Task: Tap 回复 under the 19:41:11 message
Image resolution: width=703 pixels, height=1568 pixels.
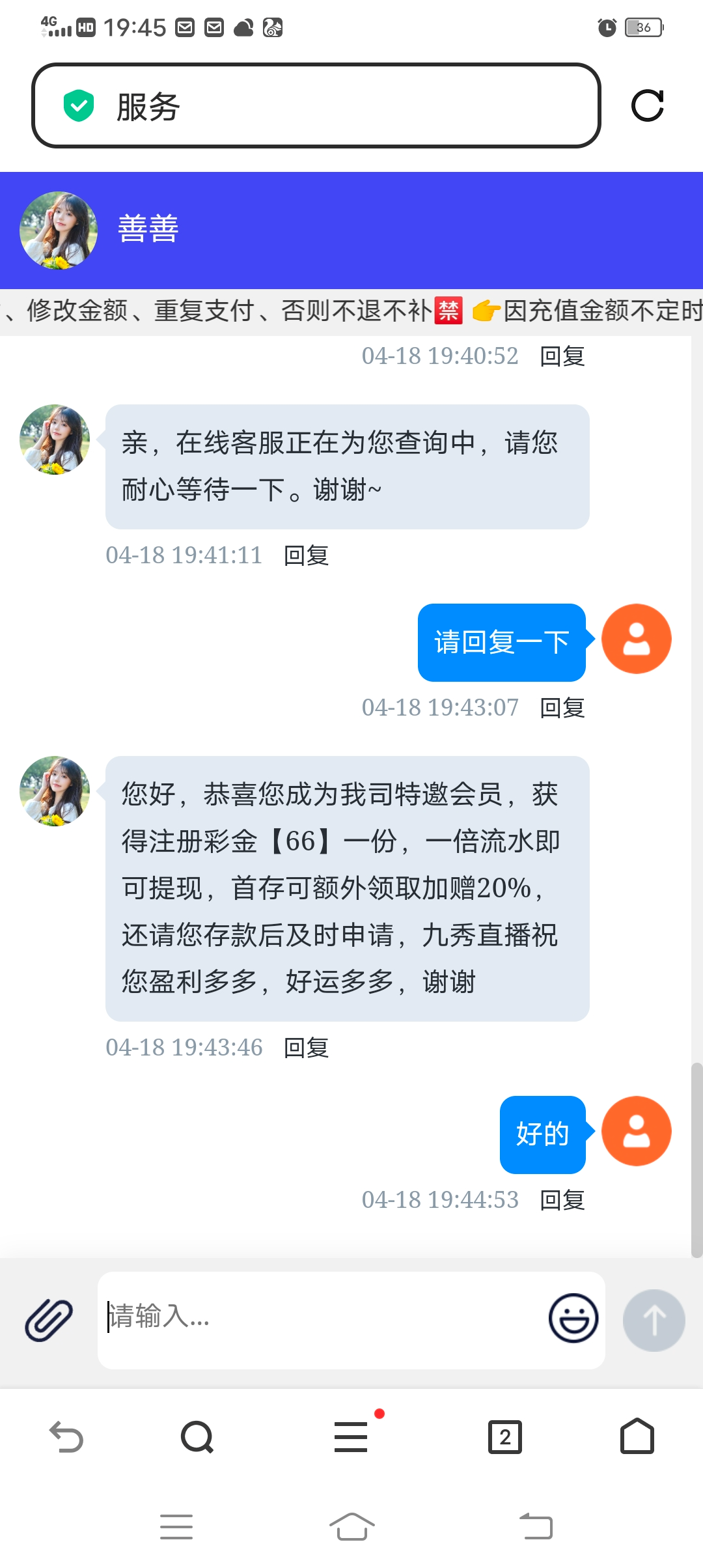Action: [x=306, y=555]
